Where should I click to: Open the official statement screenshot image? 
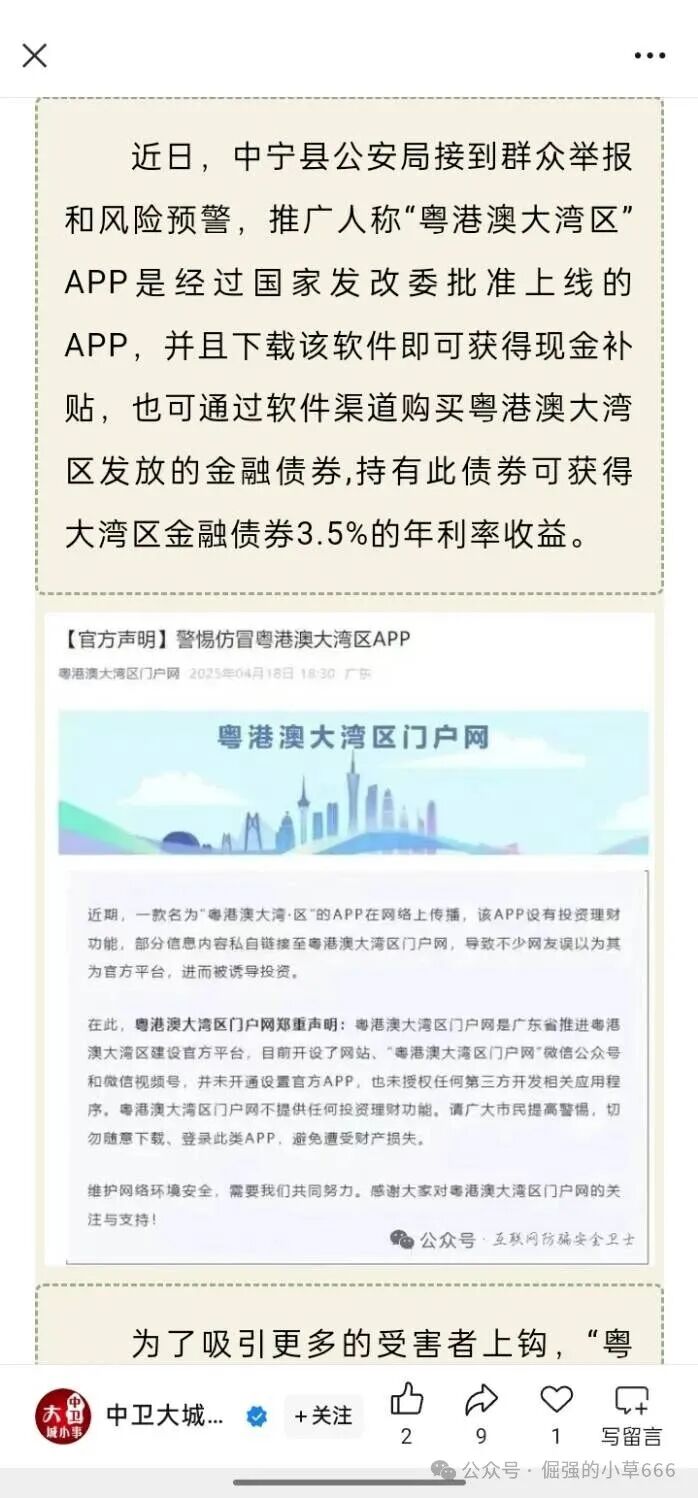(x=349, y=938)
